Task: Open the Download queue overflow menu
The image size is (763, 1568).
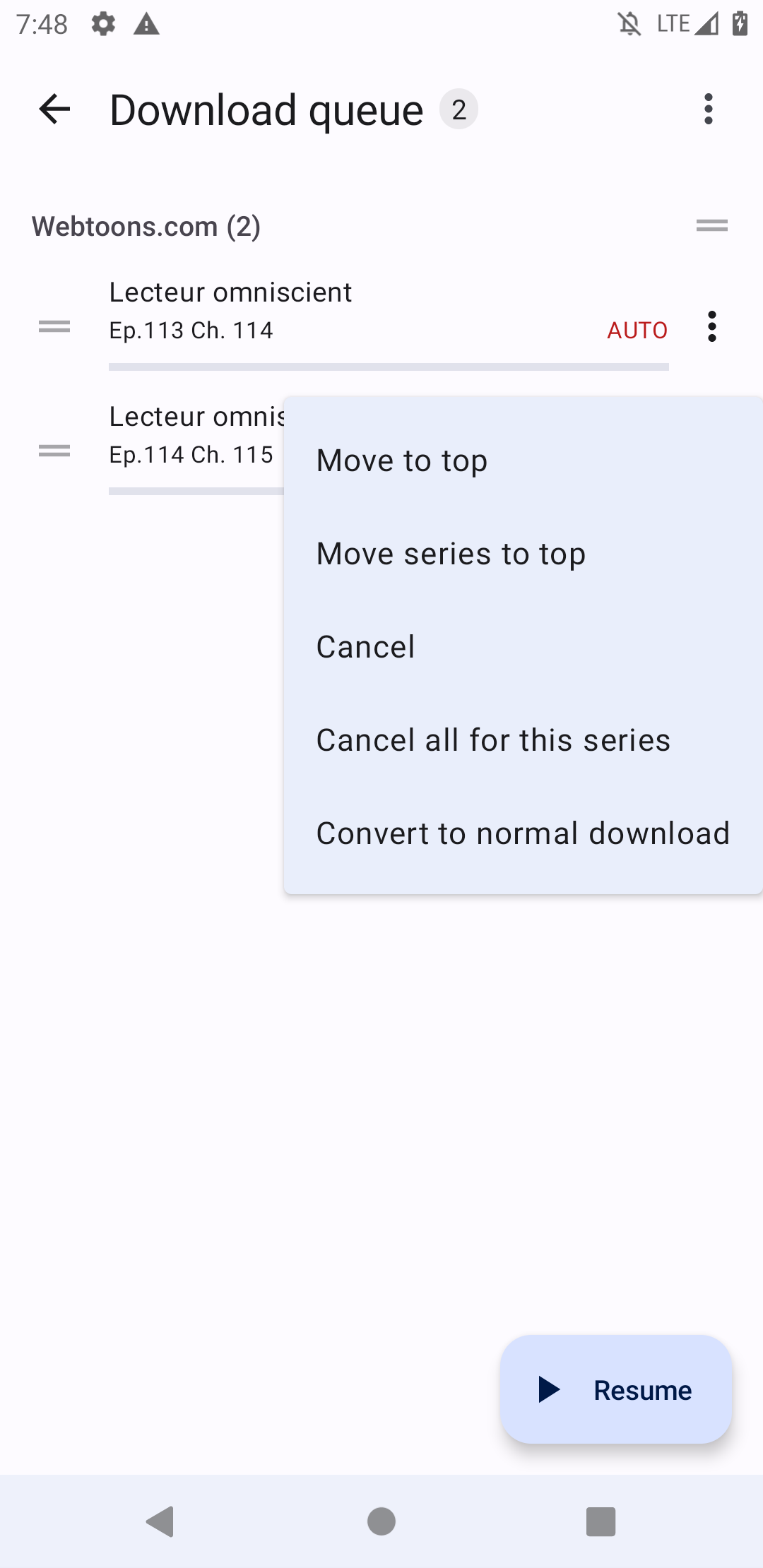Action: (x=709, y=109)
